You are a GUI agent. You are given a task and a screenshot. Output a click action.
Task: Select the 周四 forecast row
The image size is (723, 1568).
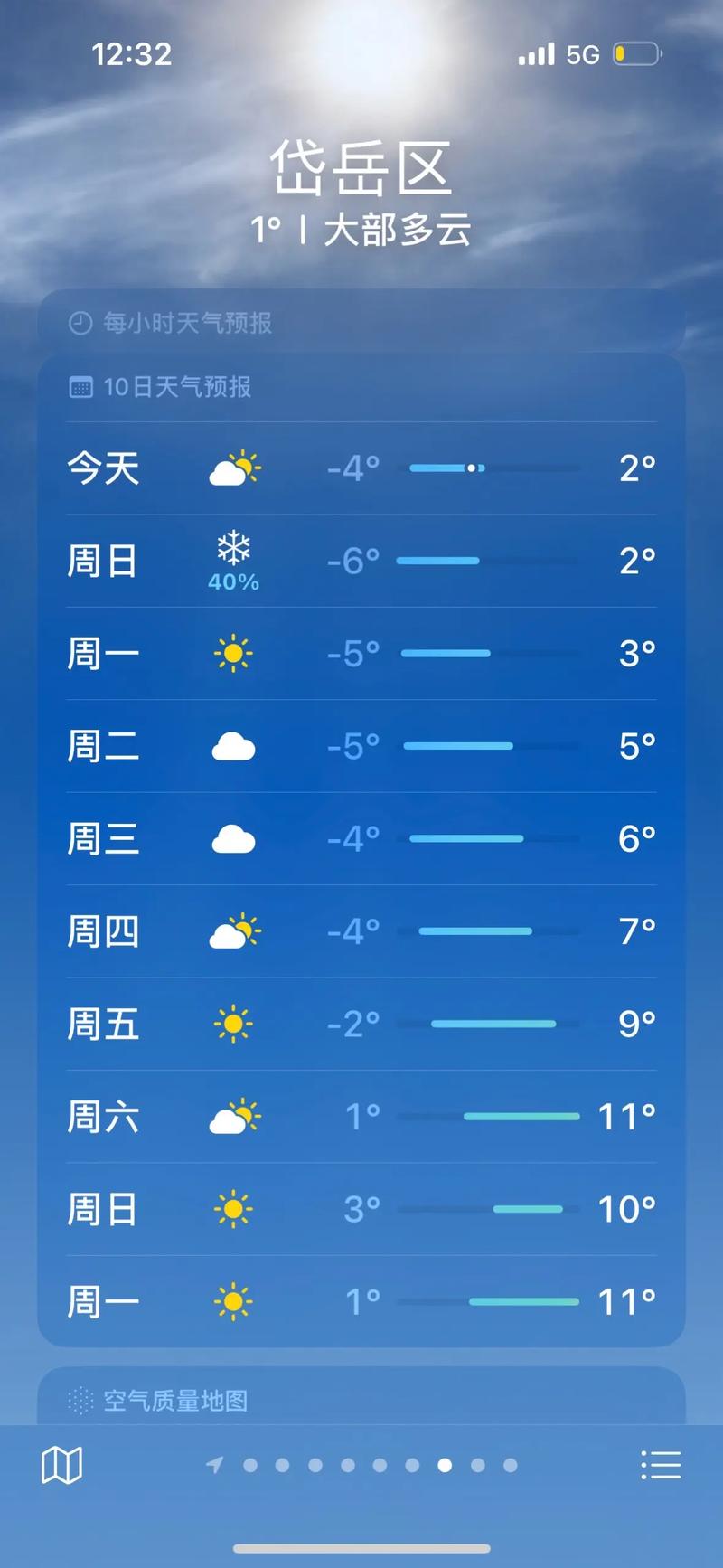coord(360,931)
